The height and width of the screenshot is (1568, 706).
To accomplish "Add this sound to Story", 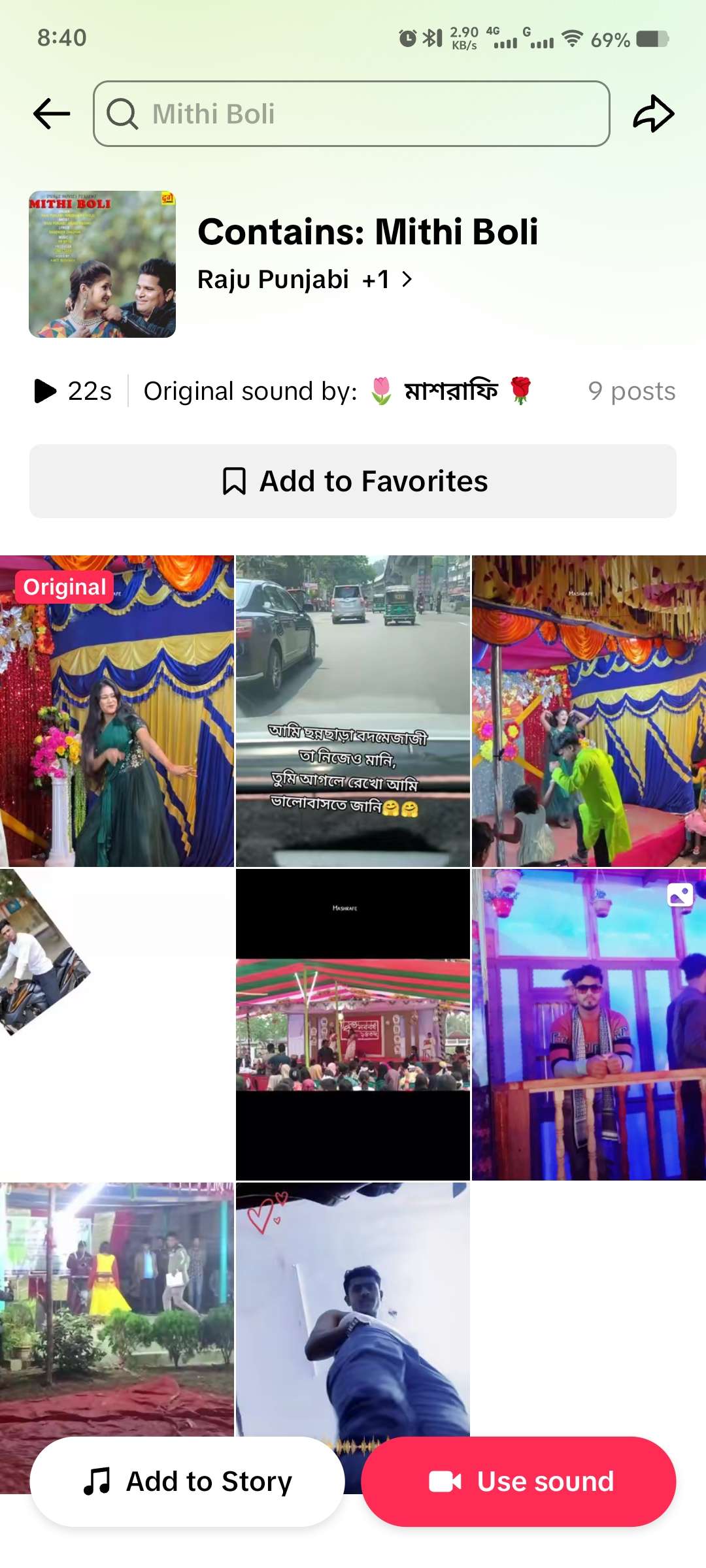I will click(188, 1481).
